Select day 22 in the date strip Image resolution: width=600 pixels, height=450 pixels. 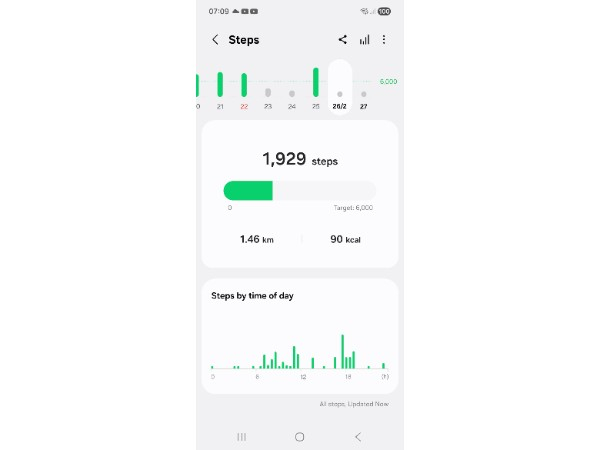pos(244,88)
